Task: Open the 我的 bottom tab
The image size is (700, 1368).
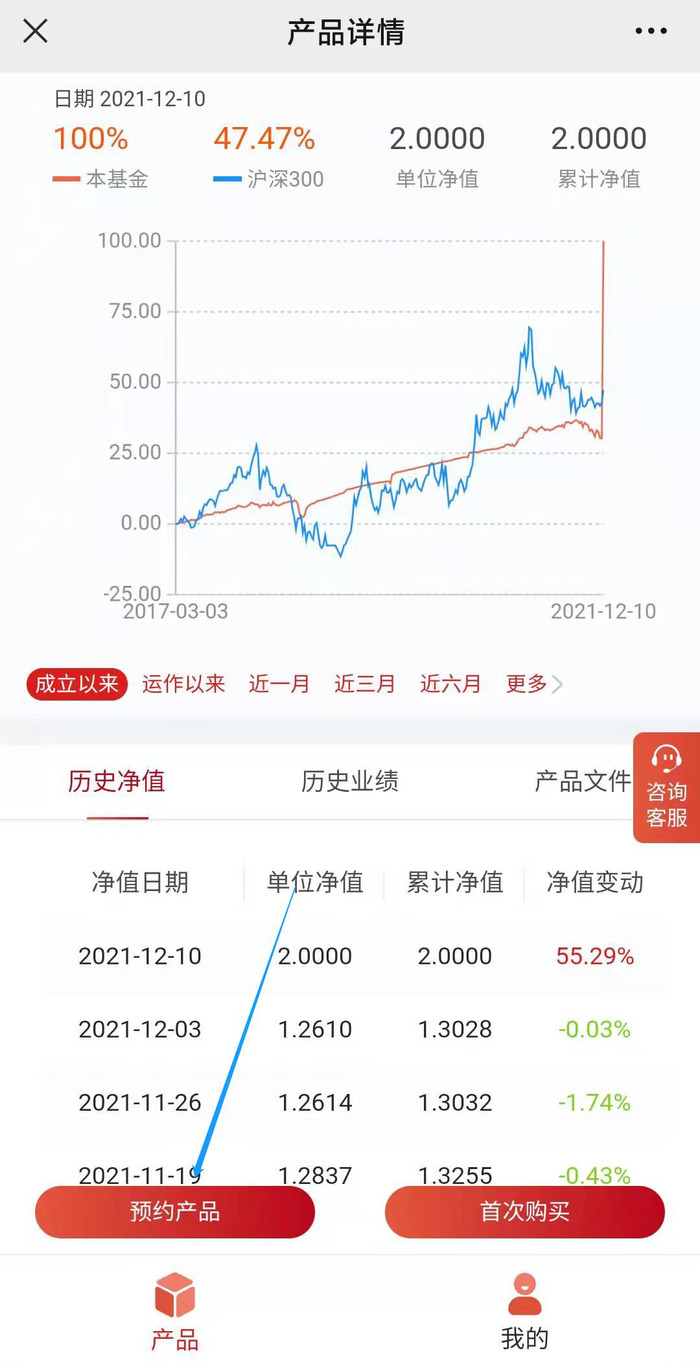Action: (524, 1312)
